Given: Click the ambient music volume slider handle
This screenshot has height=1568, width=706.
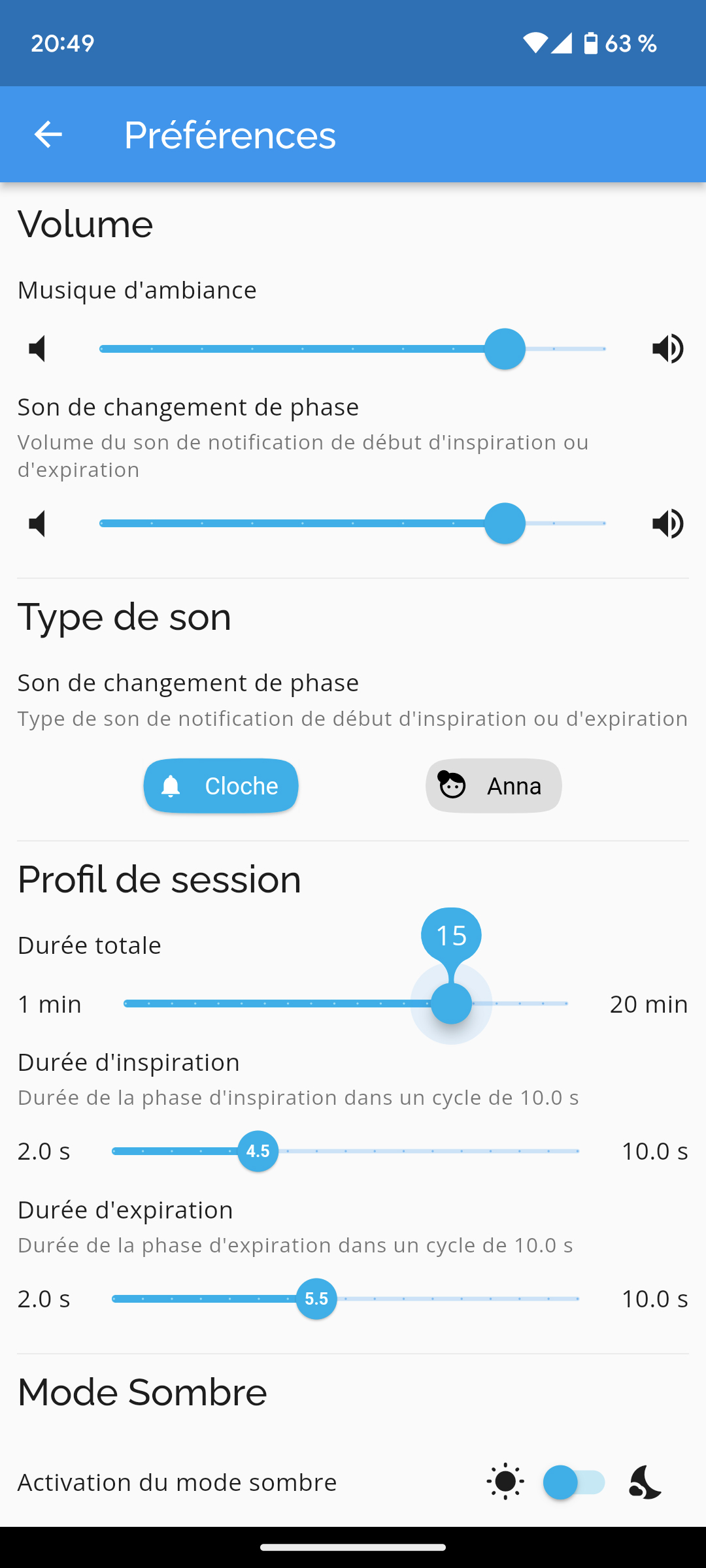Looking at the screenshot, I should click(x=505, y=348).
